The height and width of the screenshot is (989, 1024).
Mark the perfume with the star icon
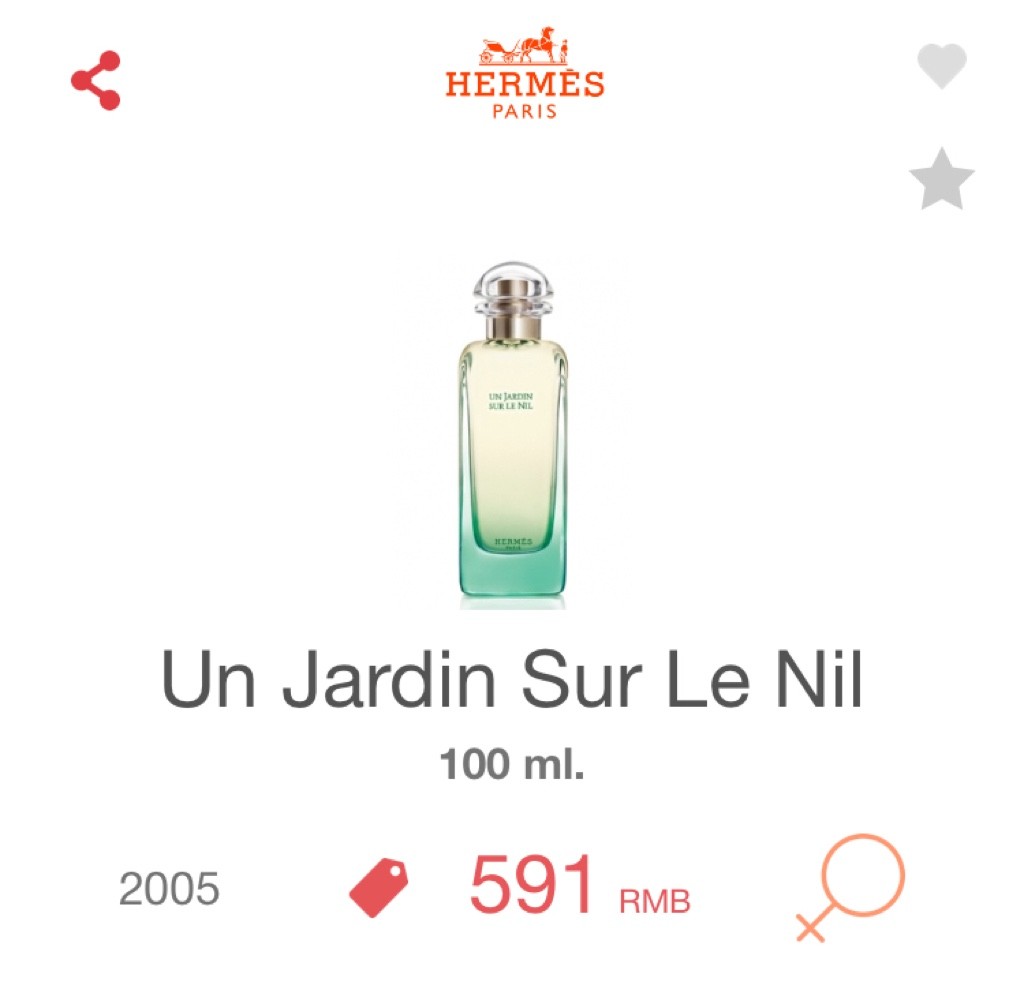pyautogui.click(x=942, y=180)
